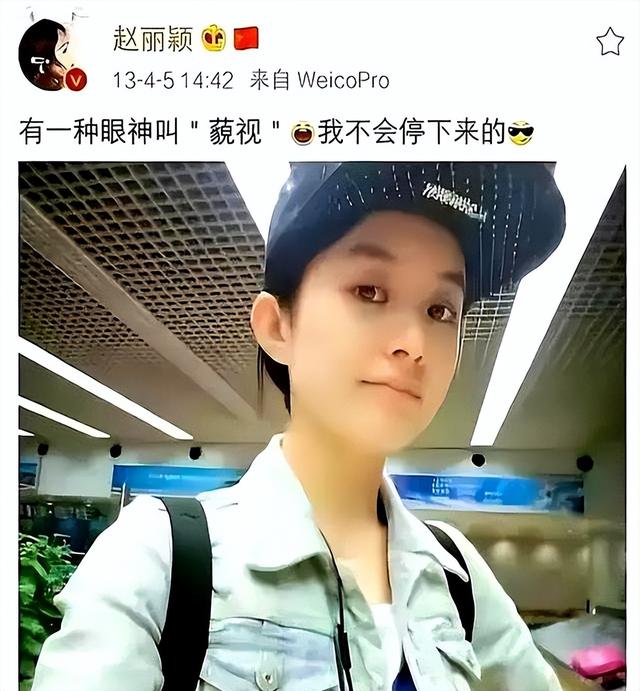The image size is (640, 691).
Task: Open the username 赵丽颖
Action: (152, 38)
